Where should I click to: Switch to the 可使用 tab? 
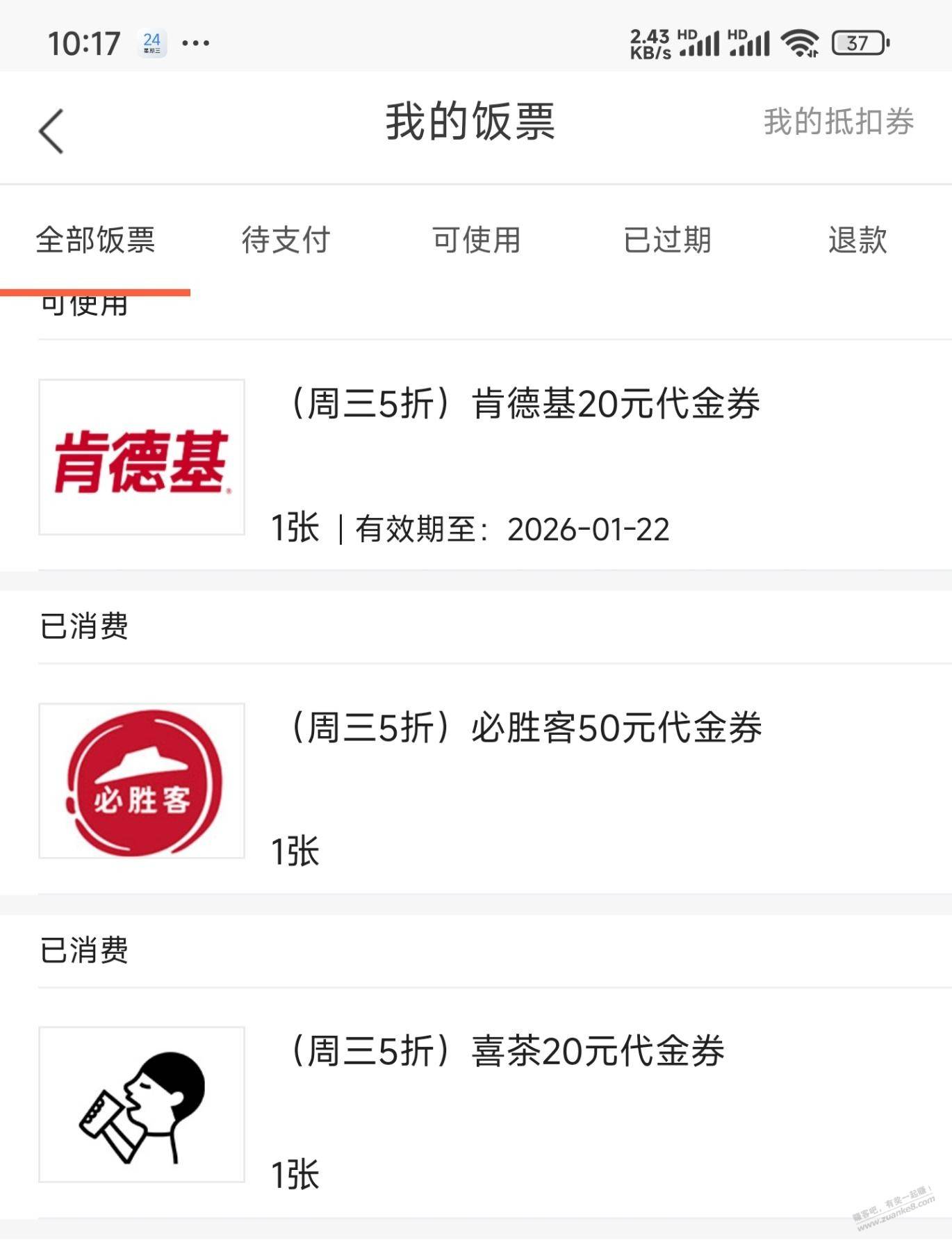(476, 241)
